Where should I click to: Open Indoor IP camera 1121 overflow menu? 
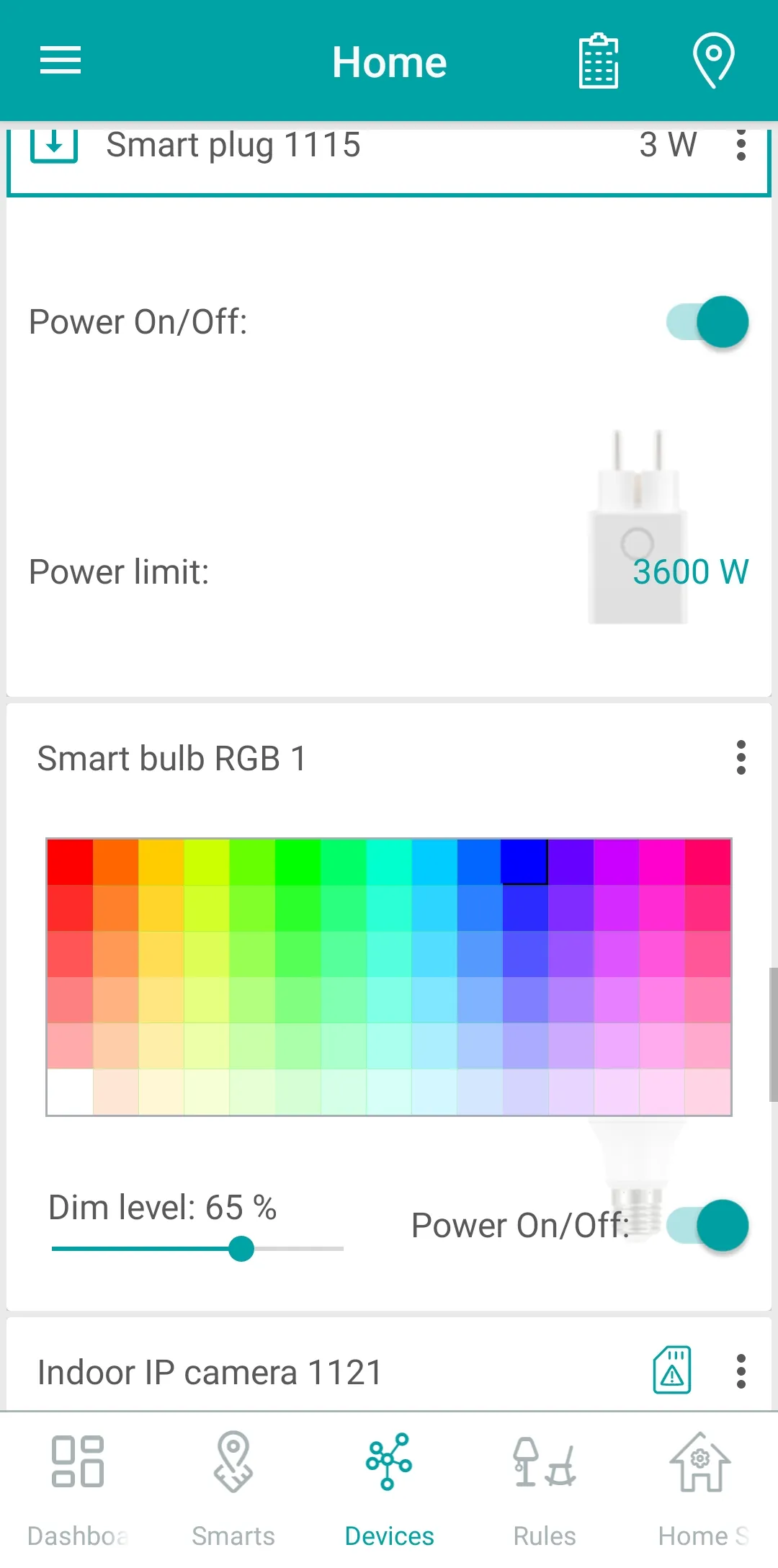741,1371
